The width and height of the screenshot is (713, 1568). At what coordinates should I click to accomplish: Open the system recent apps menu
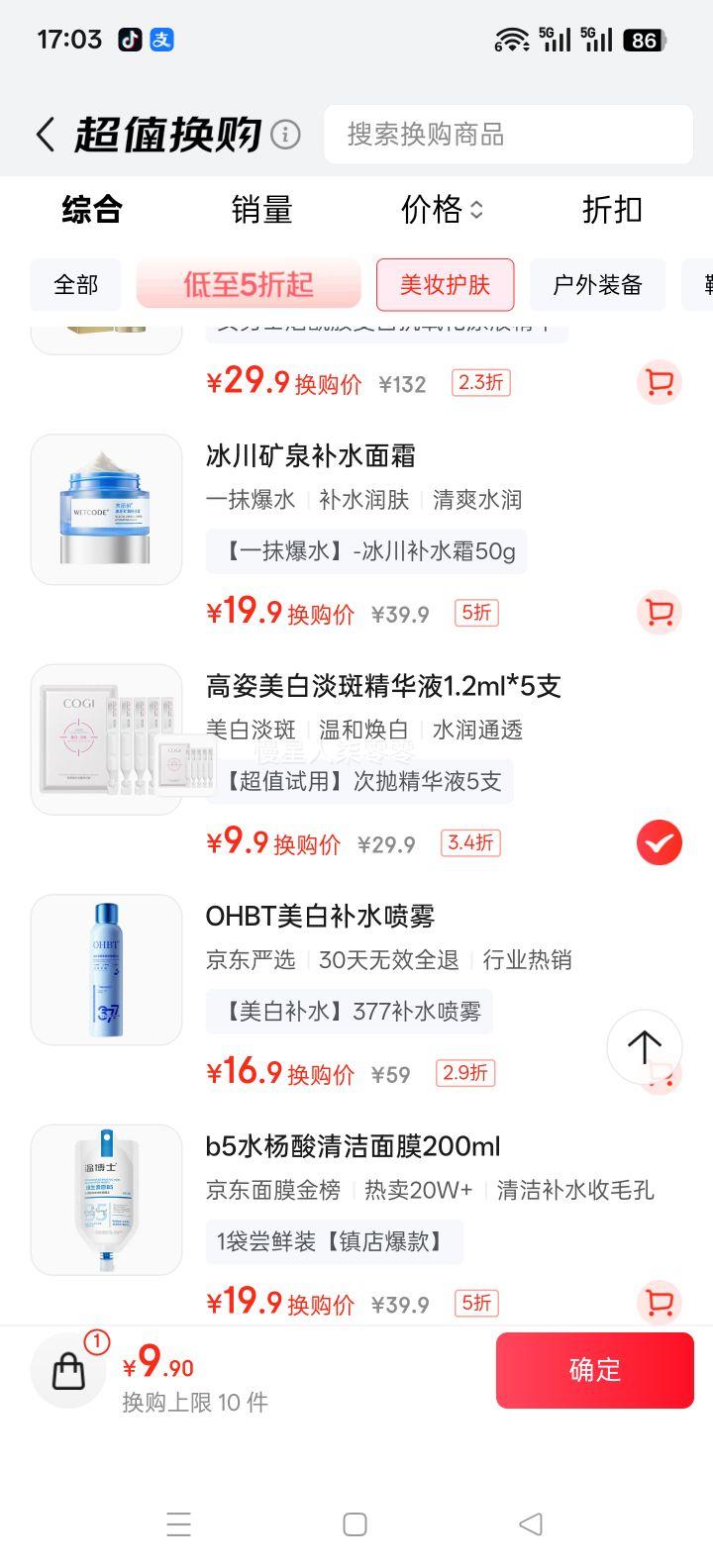pyautogui.click(x=179, y=1524)
